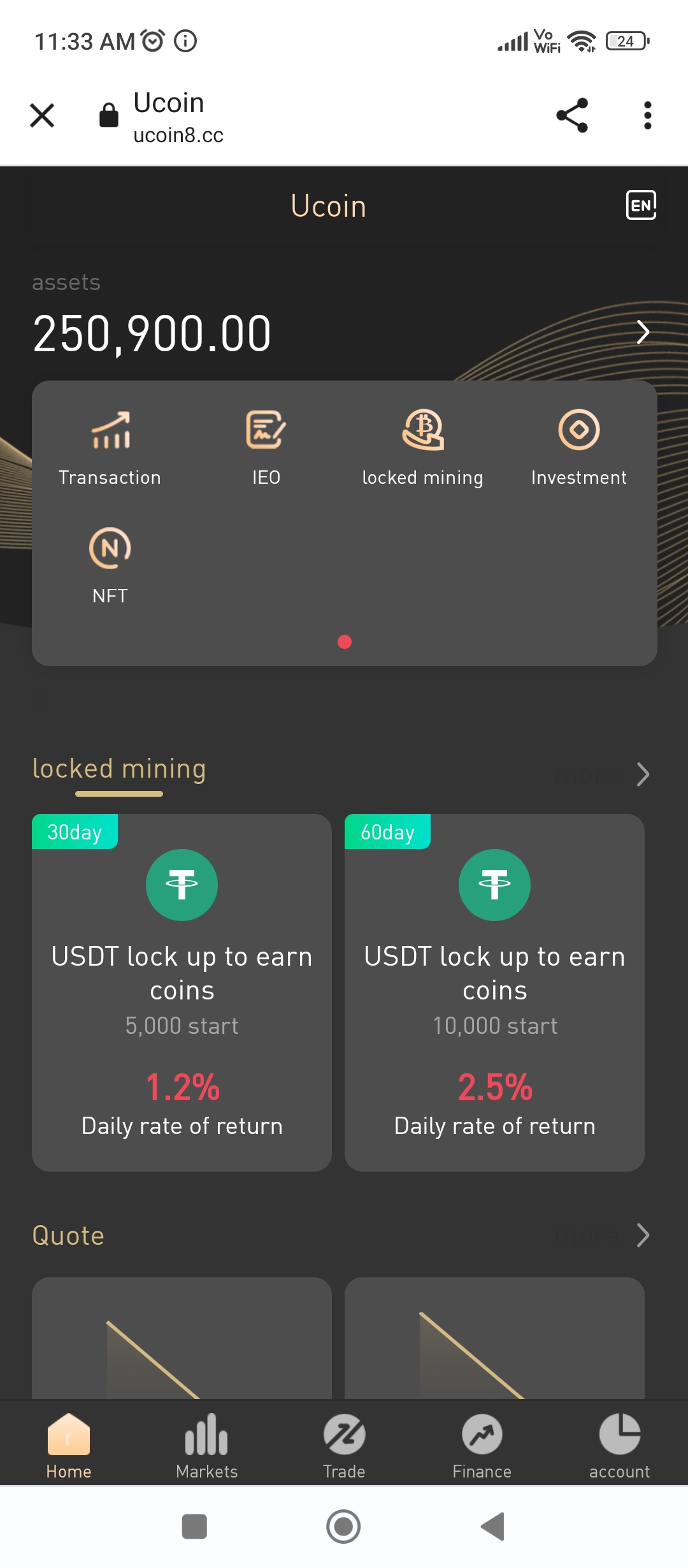Open the Transaction shortcut
The image size is (688, 1568).
[110, 446]
